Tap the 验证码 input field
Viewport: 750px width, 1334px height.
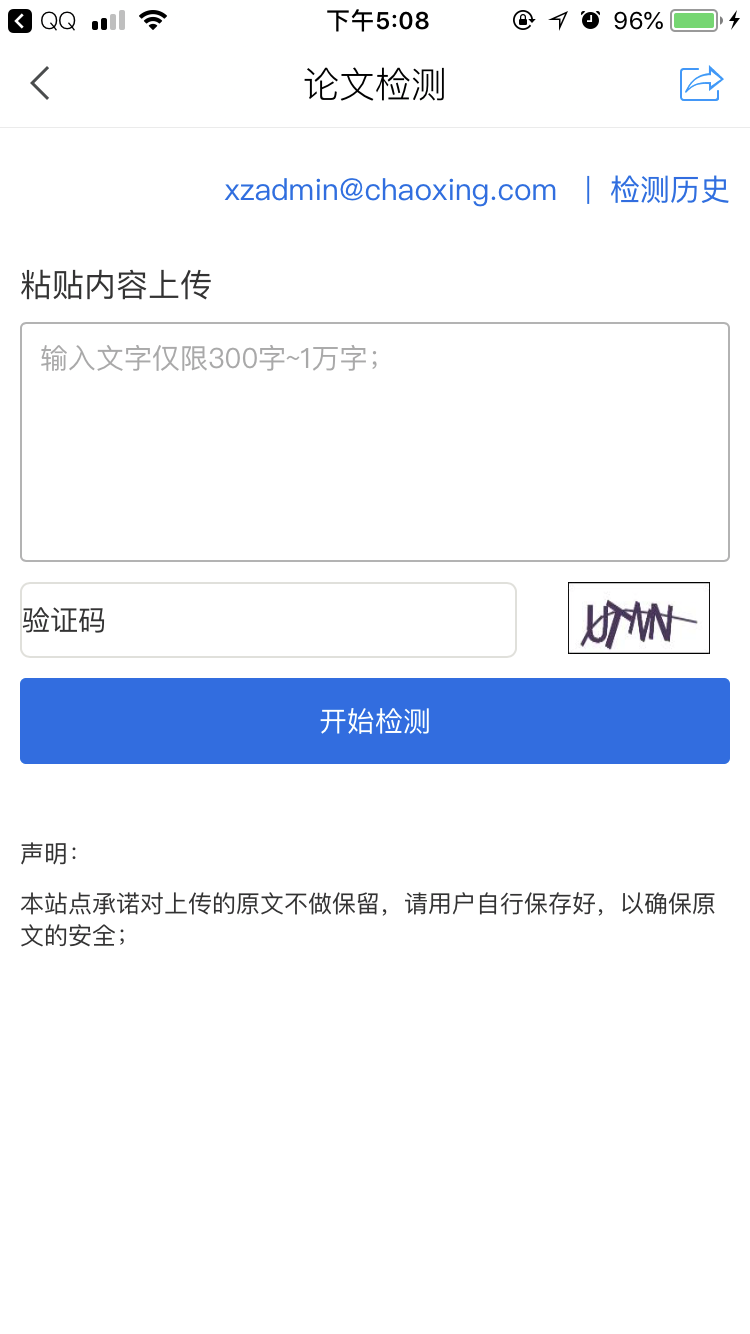(268, 620)
